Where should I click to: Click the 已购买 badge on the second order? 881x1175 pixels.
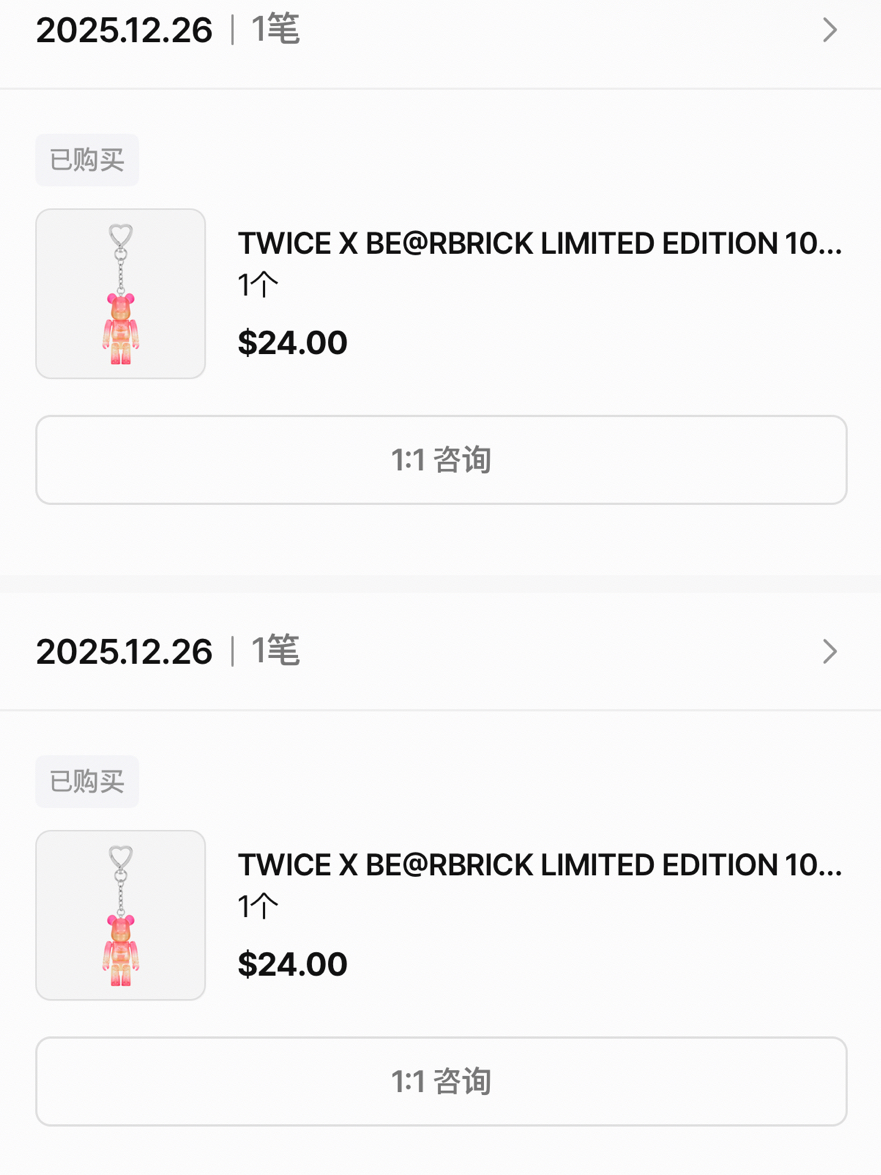87,781
